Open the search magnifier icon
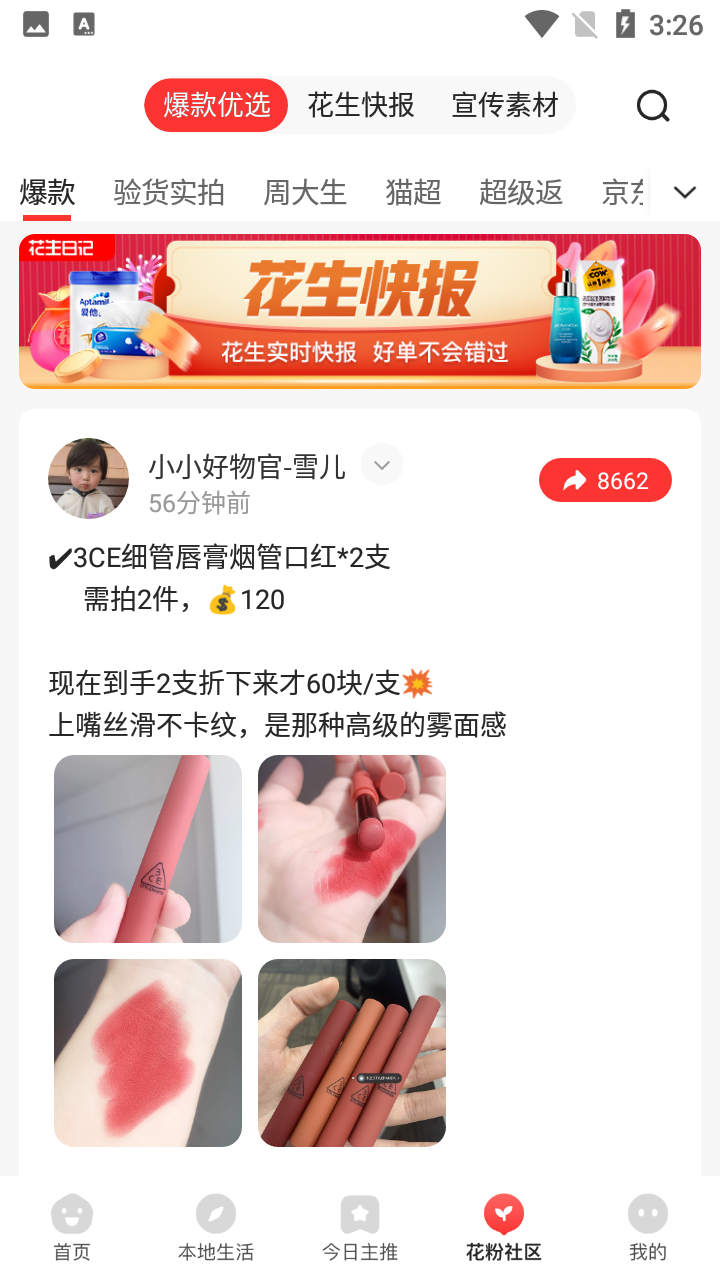Viewport: 720px width, 1280px height. [x=652, y=105]
